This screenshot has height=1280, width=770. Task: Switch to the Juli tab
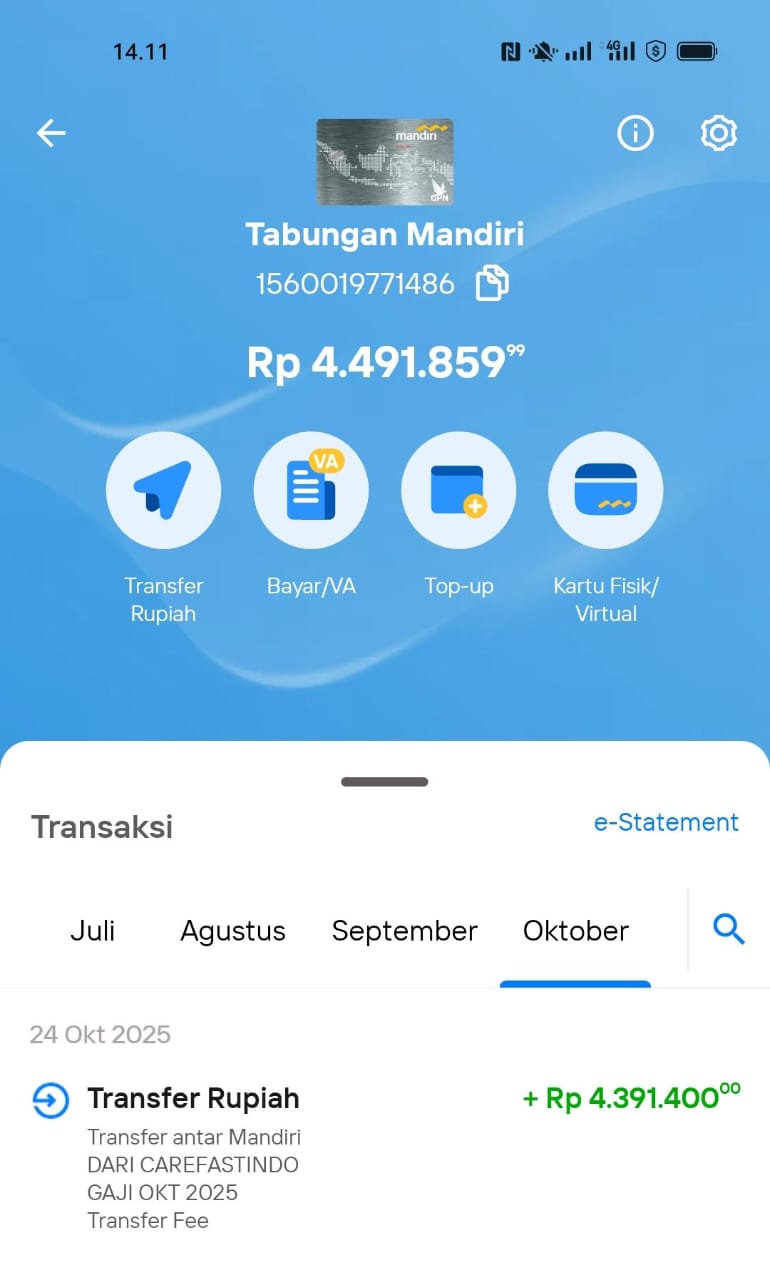92,931
